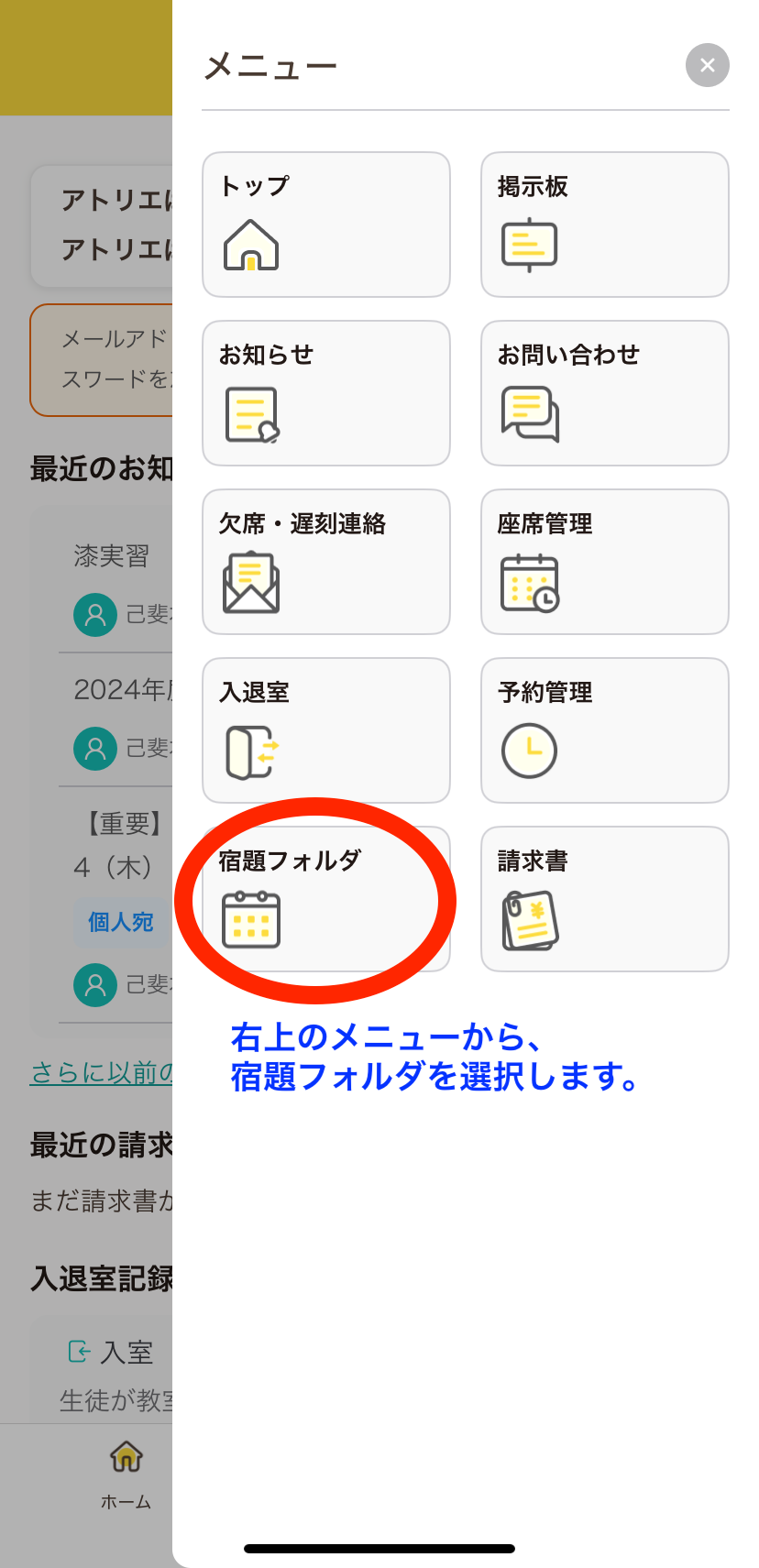Tap the 個人宛 badge label
Viewport: 759px width, 1568px height.
point(122,923)
